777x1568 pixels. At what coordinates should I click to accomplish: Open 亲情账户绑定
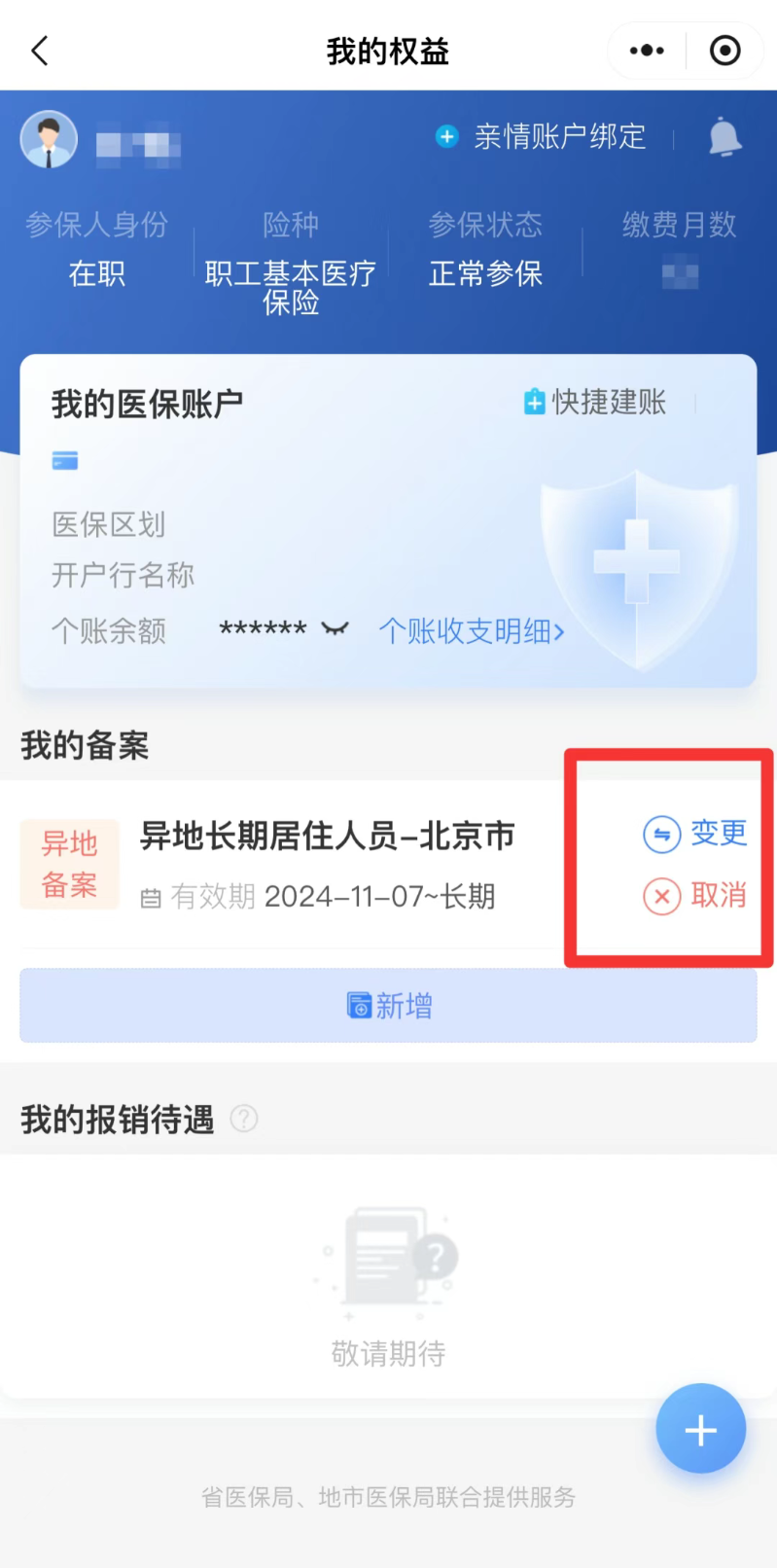pos(543,137)
